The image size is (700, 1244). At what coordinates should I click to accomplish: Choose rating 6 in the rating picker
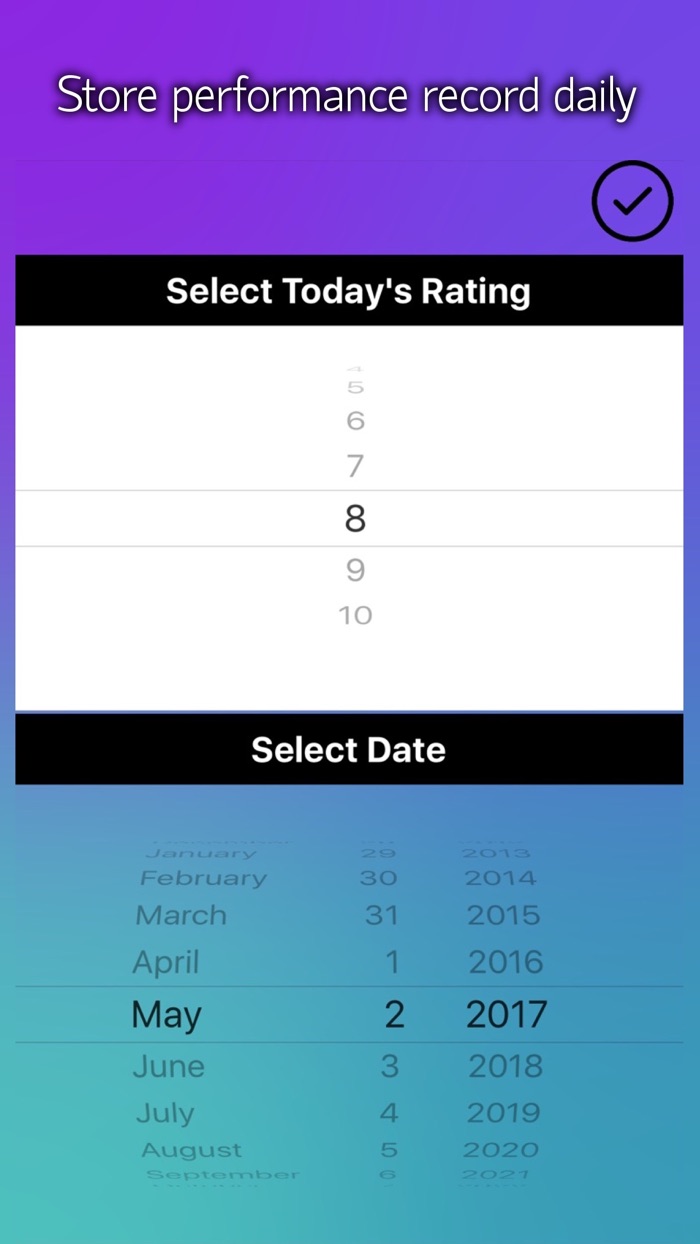[355, 421]
